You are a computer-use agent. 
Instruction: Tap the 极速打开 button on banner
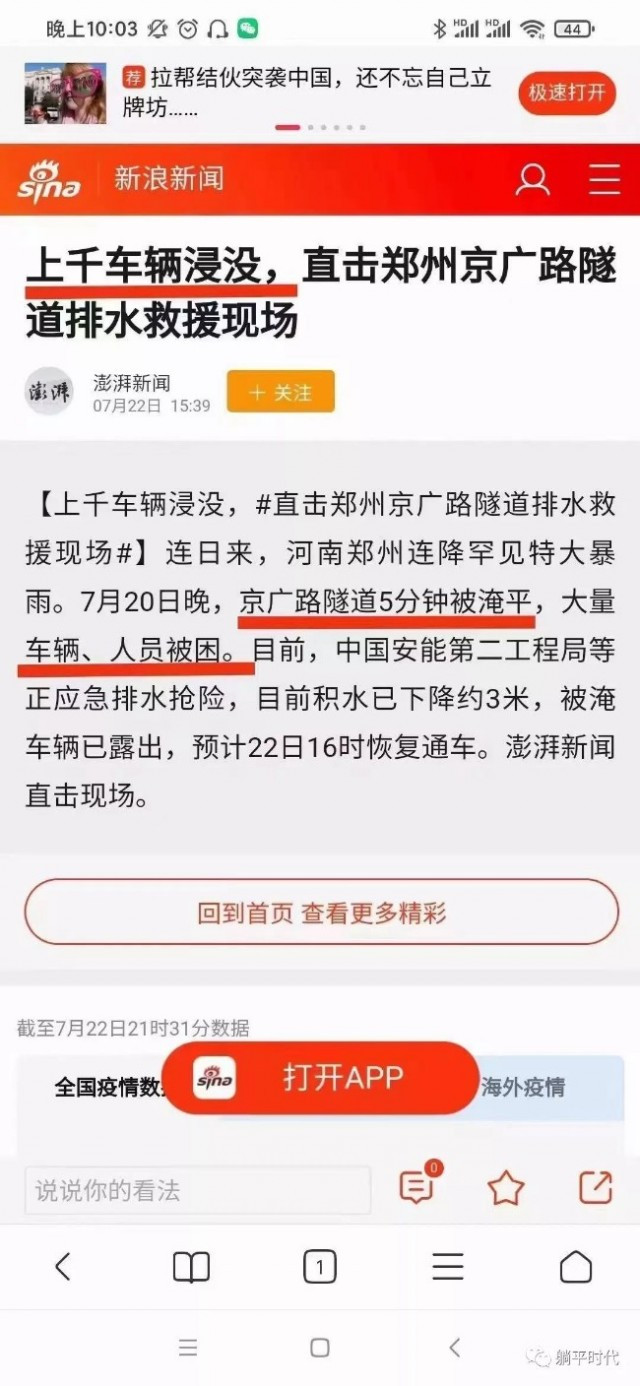click(x=567, y=93)
